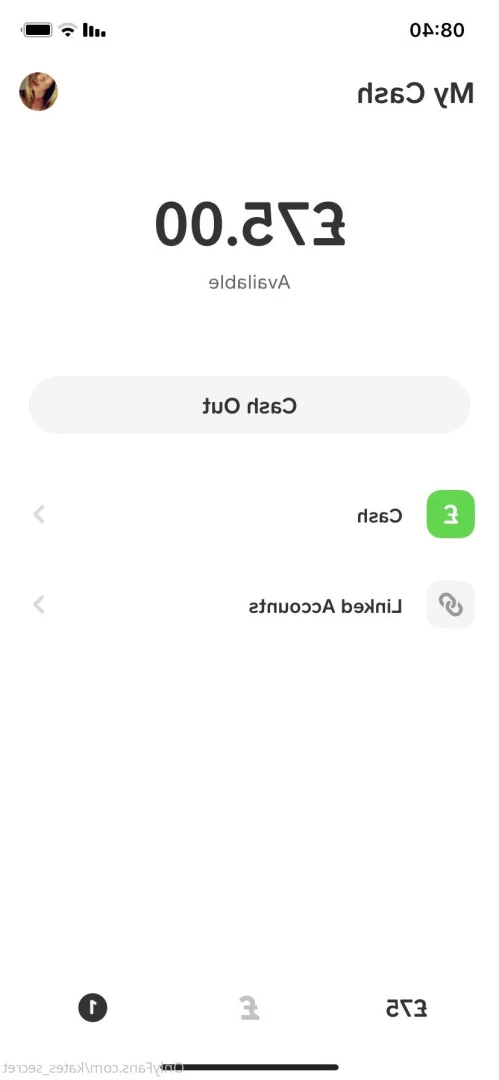
Task: Open the Cash row
Action: pos(250,515)
